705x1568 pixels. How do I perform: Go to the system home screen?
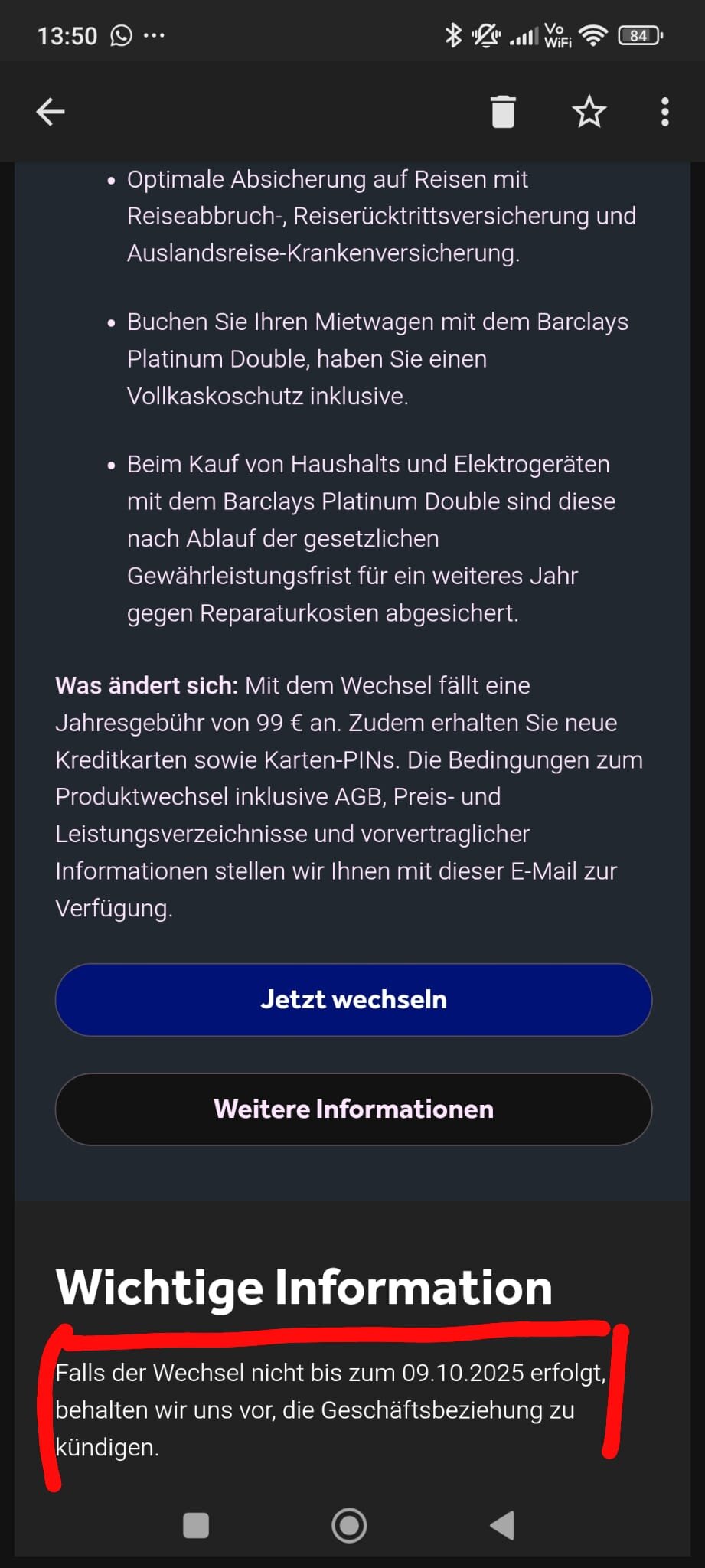[x=349, y=1525]
